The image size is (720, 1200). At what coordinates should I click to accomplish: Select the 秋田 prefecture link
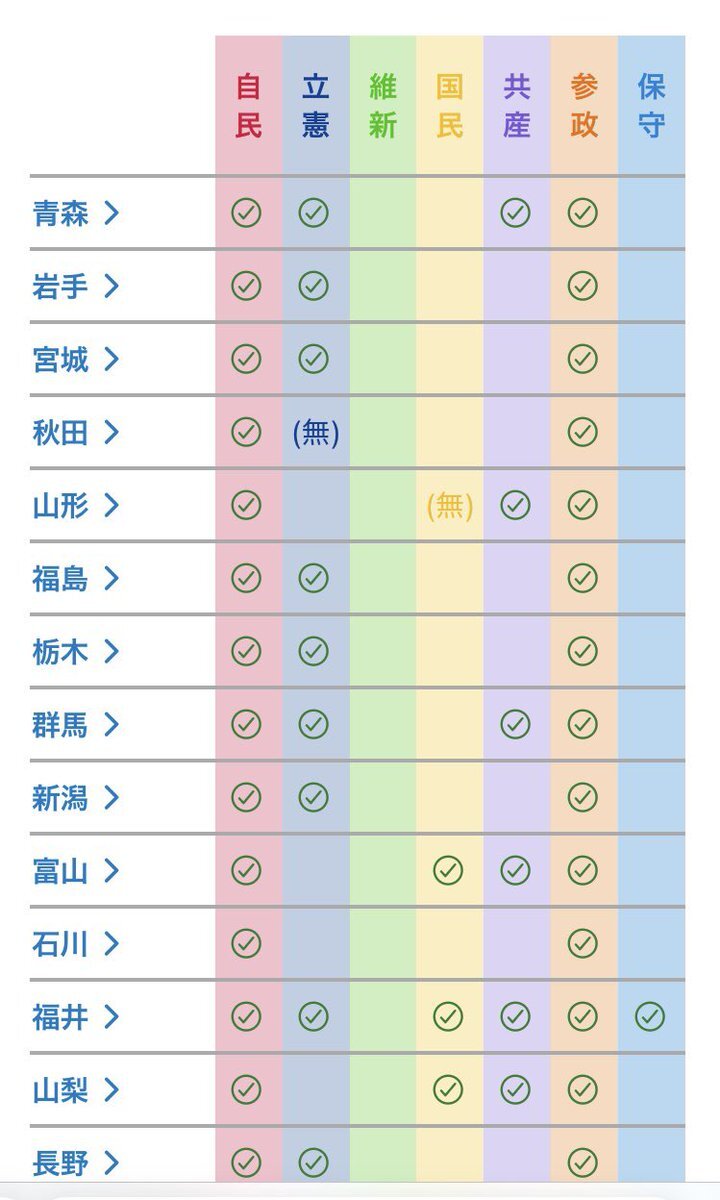76,432
